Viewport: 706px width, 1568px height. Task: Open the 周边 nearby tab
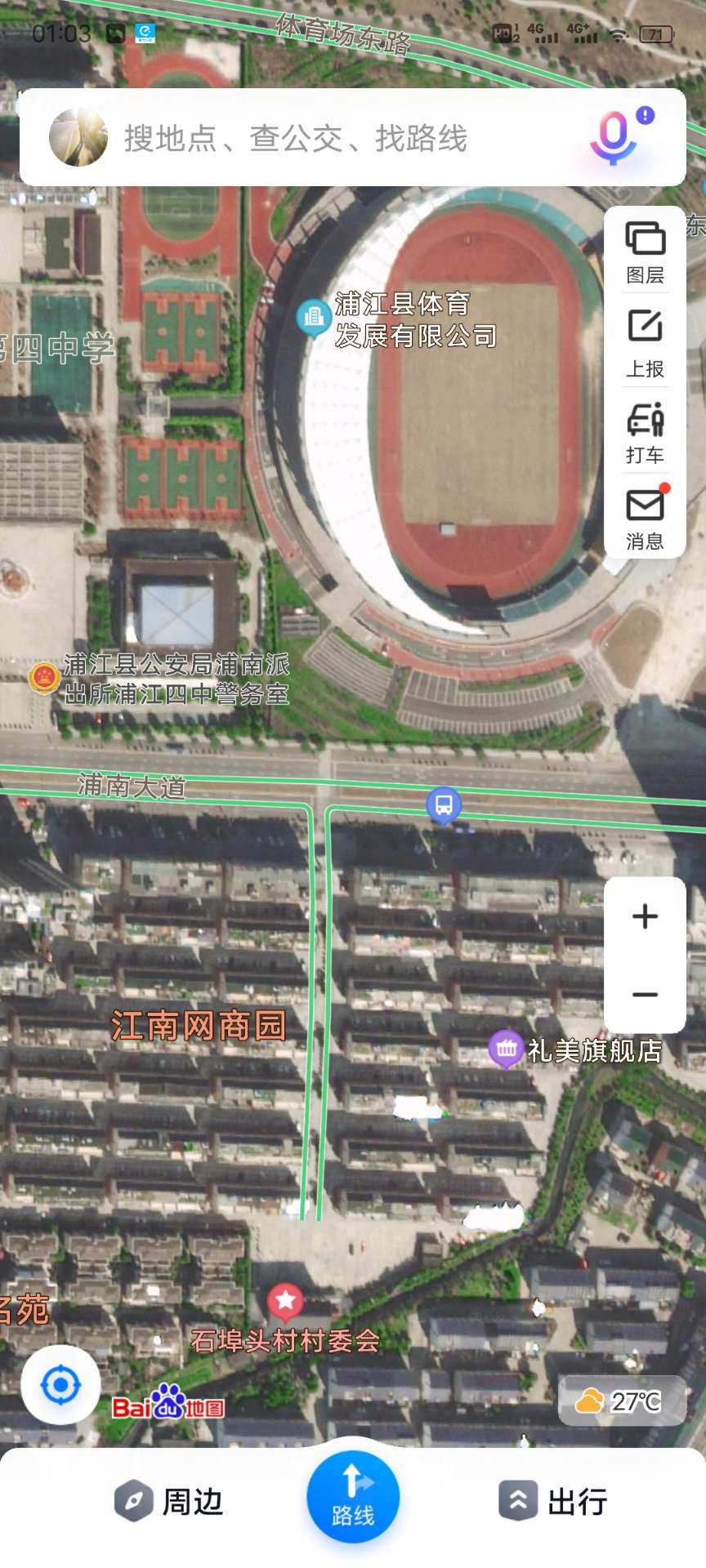click(x=169, y=1501)
